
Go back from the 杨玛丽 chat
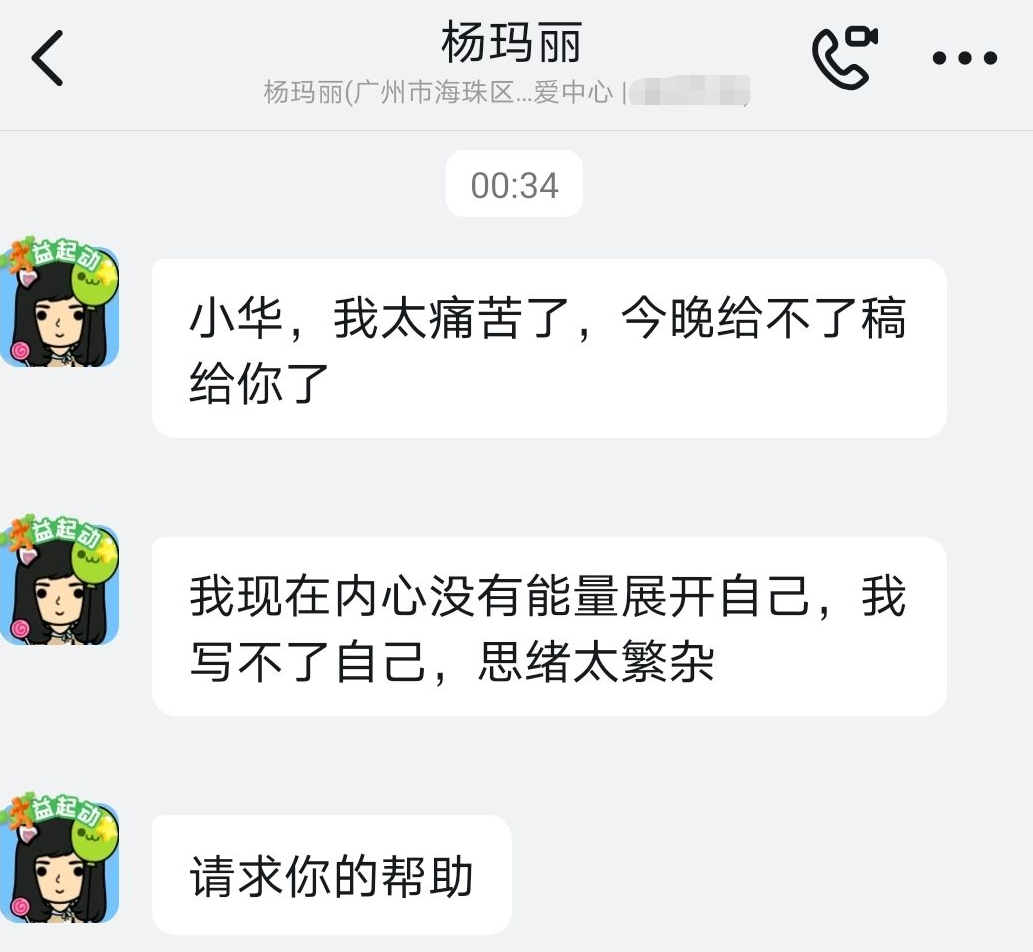[47, 58]
